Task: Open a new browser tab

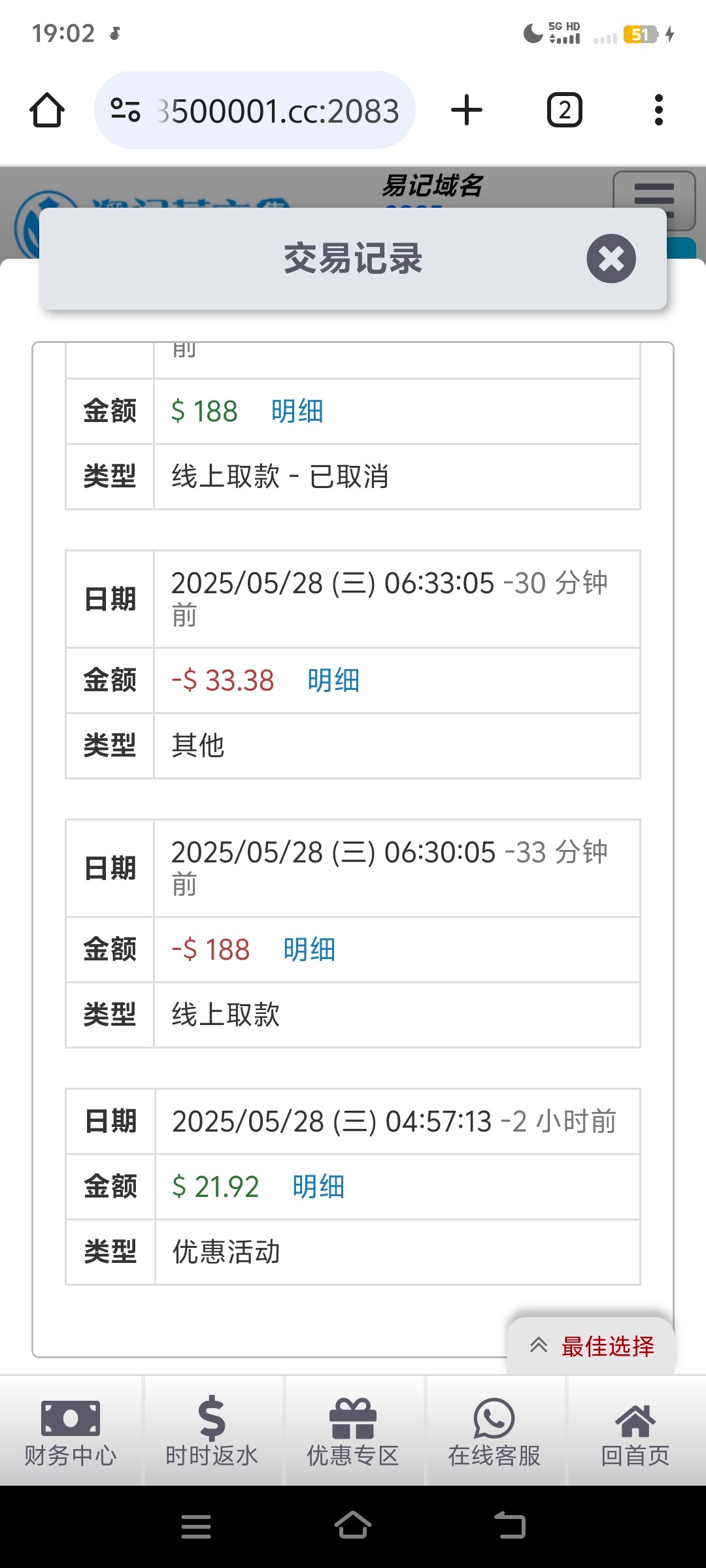Action: pos(467,110)
